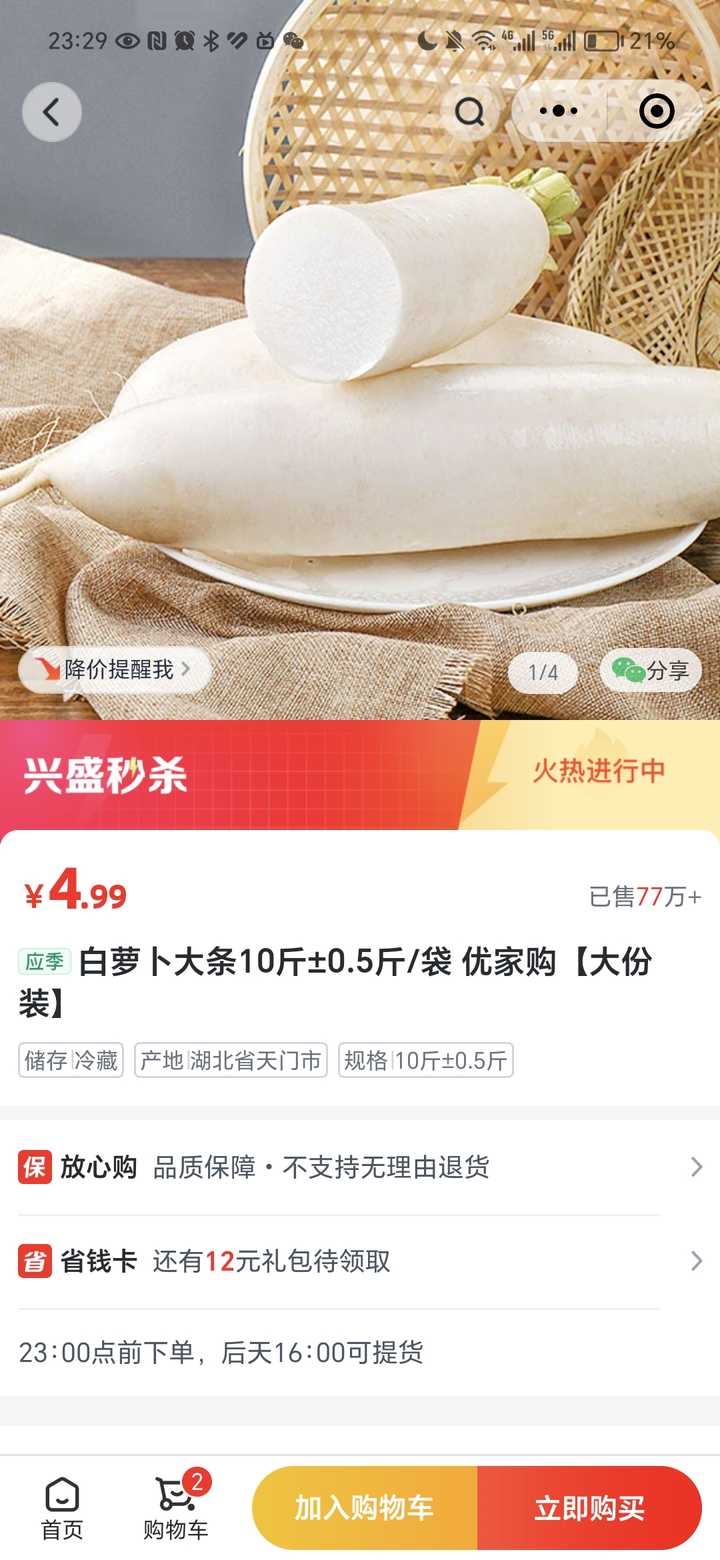The image size is (720, 1560).
Task: Go to 首页 home tab
Action: (62, 1508)
